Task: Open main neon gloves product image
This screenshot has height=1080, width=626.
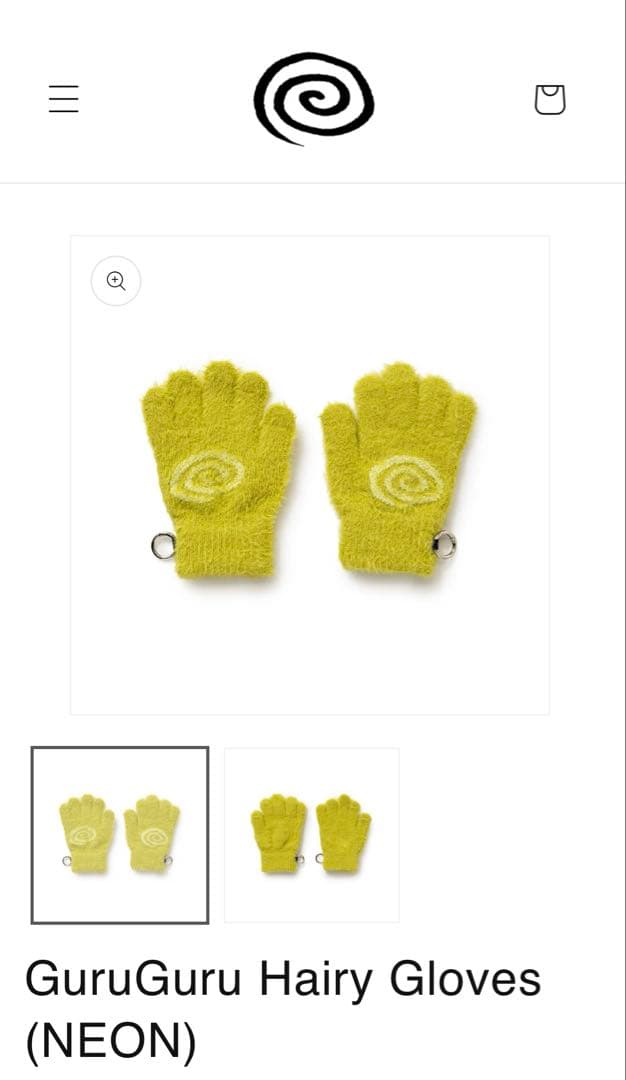Action: click(310, 475)
